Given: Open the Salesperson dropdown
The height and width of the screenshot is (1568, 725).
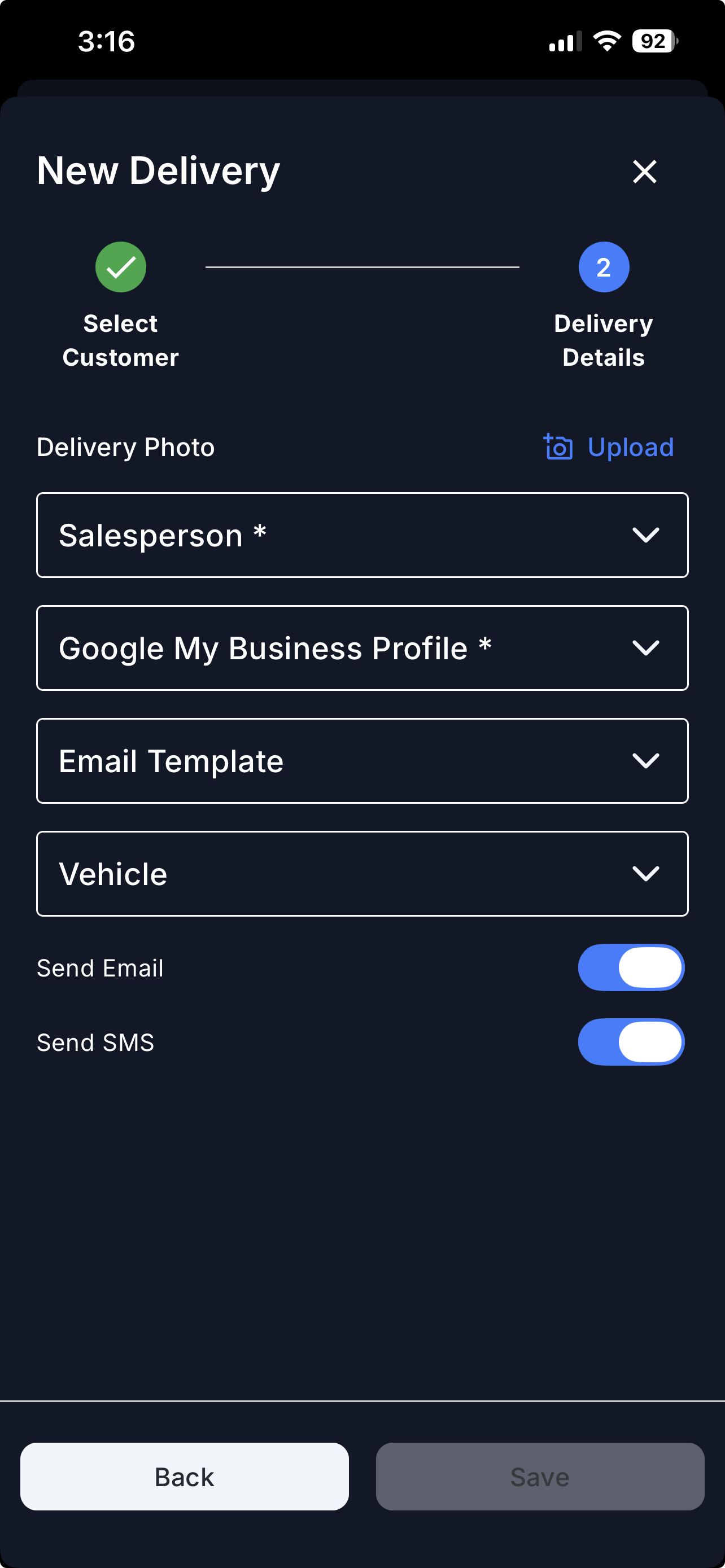Looking at the screenshot, I should [362, 535].
